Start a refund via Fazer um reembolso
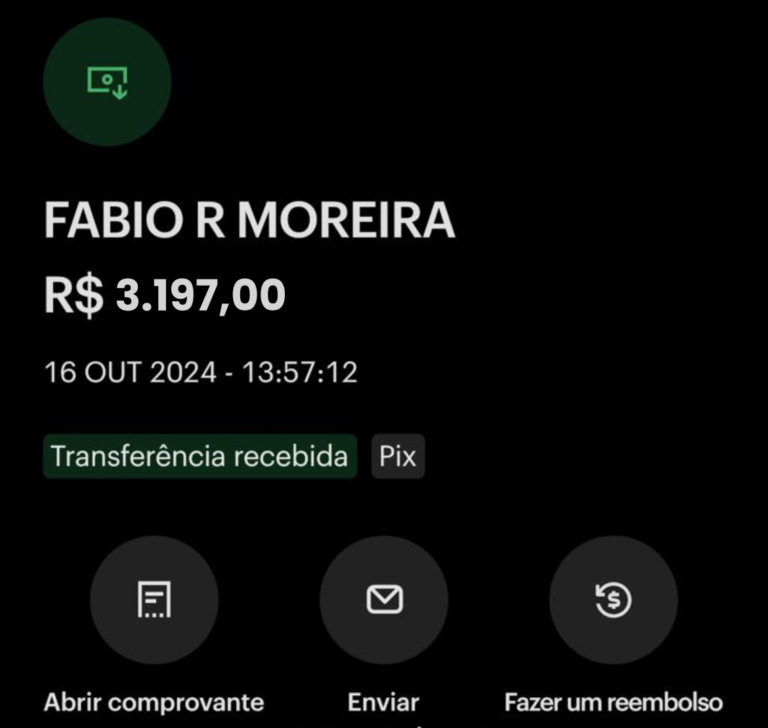 tap(613, 600)
